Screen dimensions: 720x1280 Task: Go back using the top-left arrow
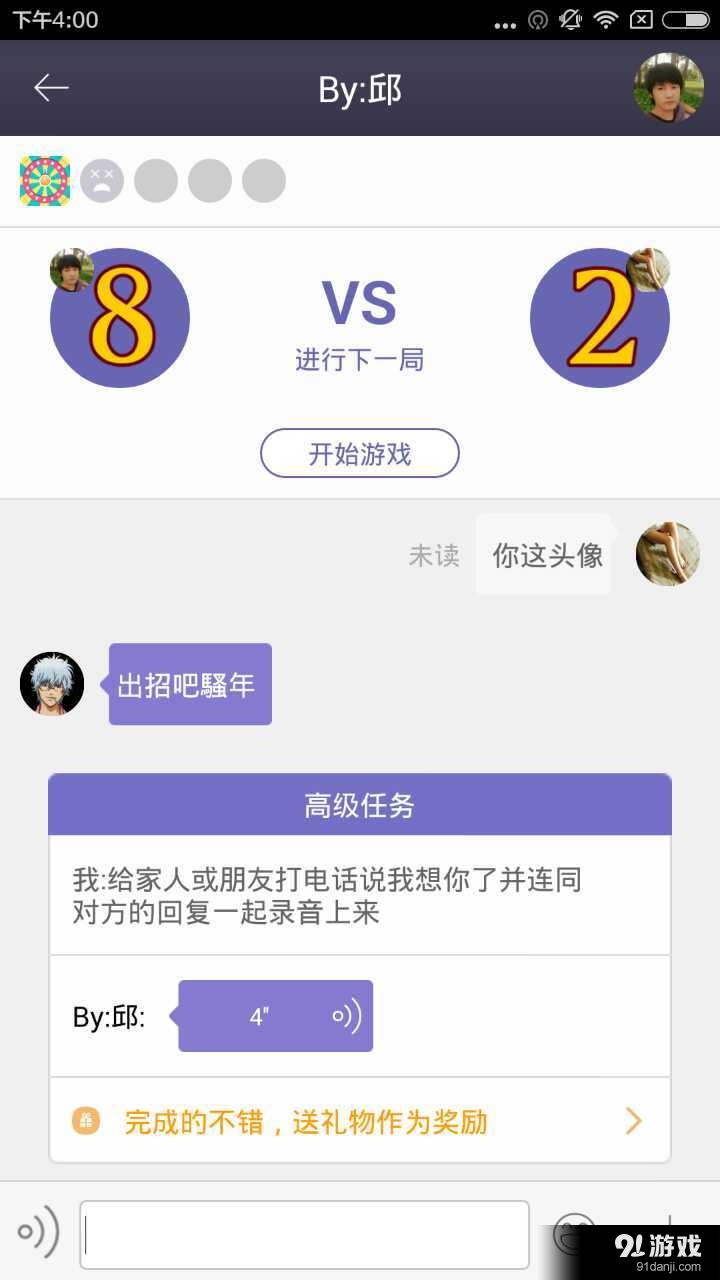[51, 88]
